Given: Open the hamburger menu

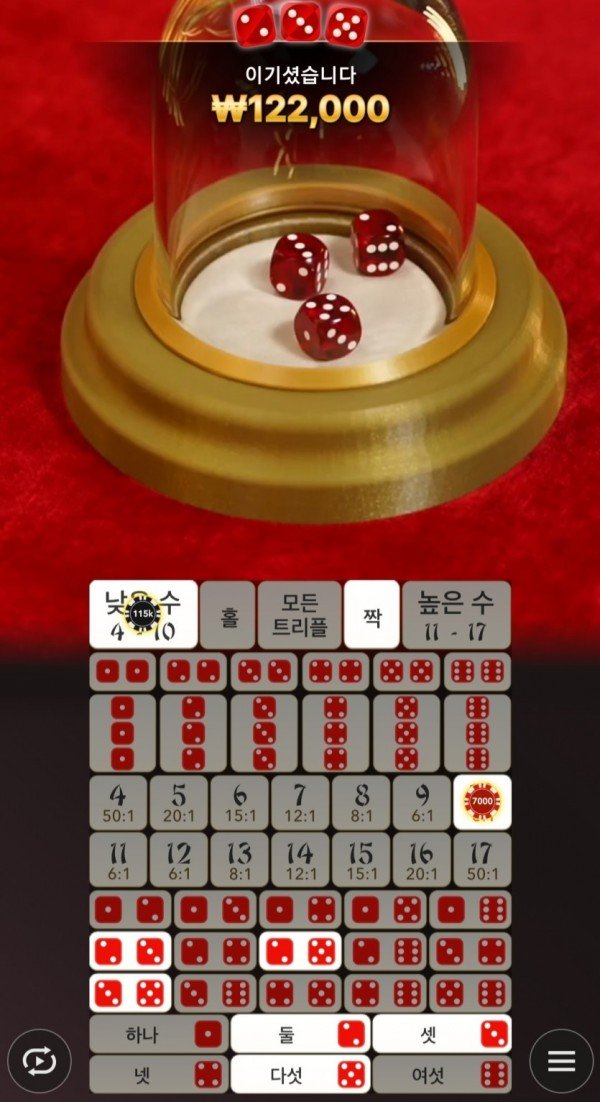Looking at the screenshot, I should click(x=560, y=1060).
